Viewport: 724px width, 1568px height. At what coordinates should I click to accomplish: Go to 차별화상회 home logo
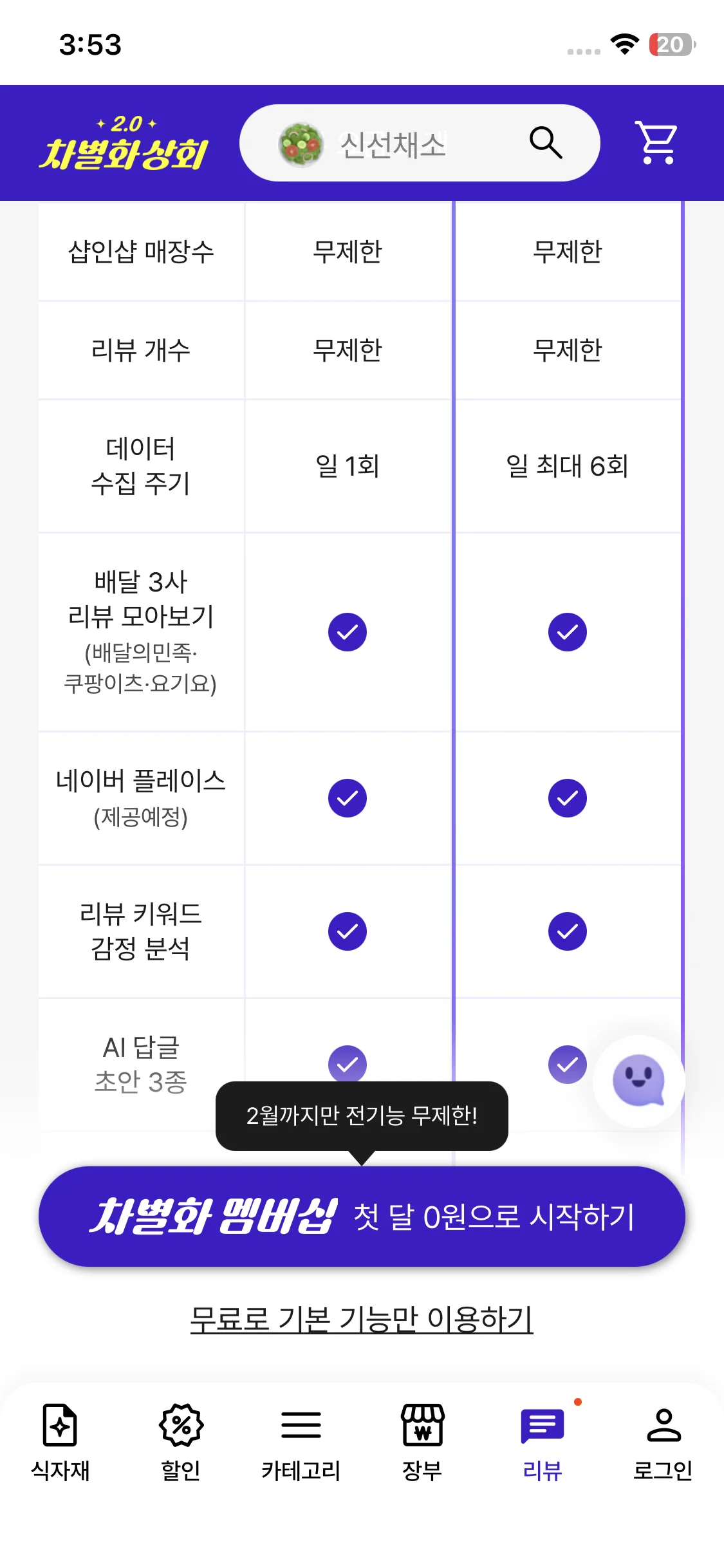pyautogui.click(x=124, y=144)
